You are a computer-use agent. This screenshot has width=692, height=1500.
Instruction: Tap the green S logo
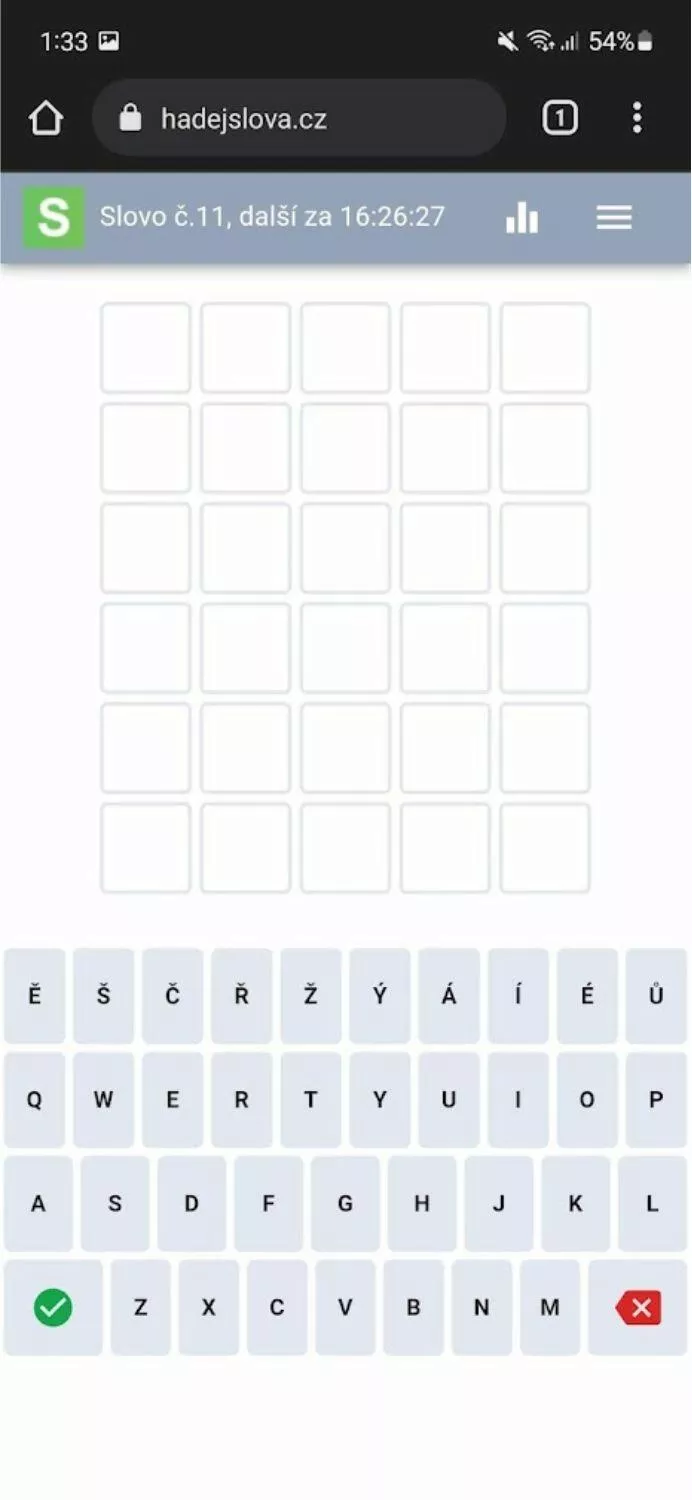[54, 217]
